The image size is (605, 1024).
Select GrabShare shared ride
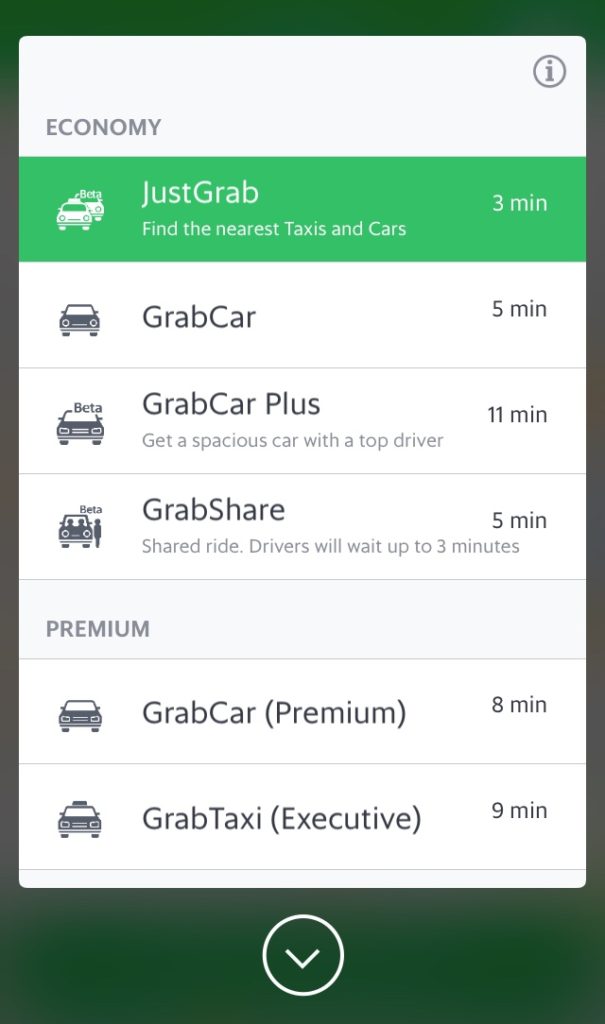[302, 526]
